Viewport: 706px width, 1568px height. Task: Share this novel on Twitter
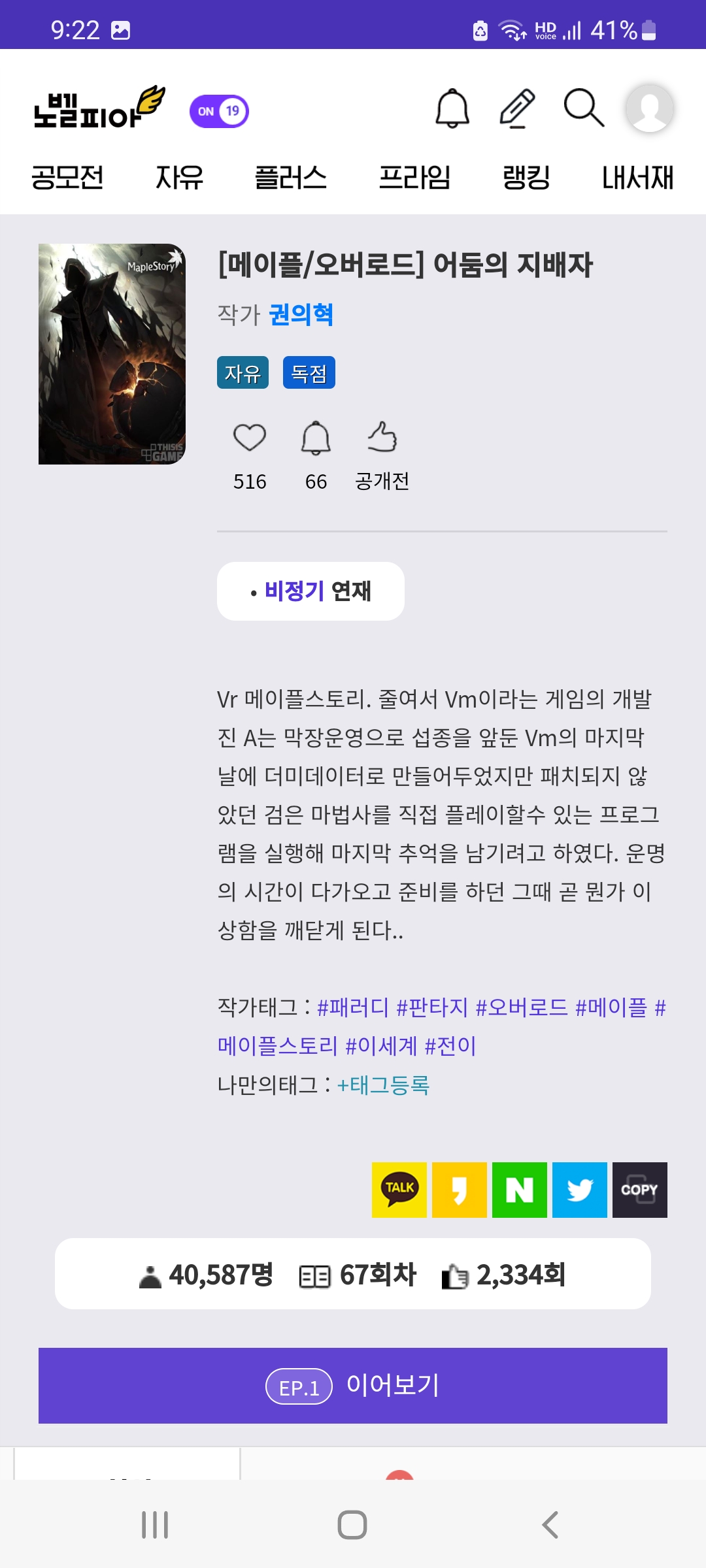pos(580,1190)
